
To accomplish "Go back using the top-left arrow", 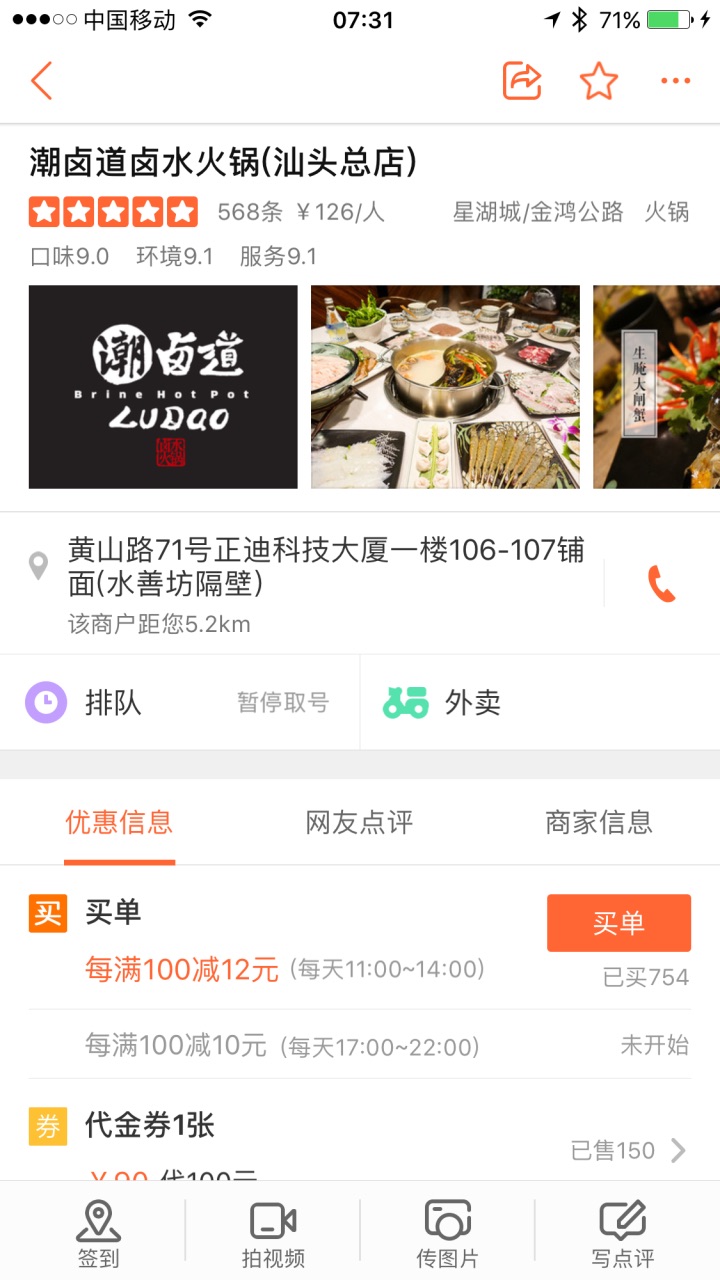I will tap(42, 80).
